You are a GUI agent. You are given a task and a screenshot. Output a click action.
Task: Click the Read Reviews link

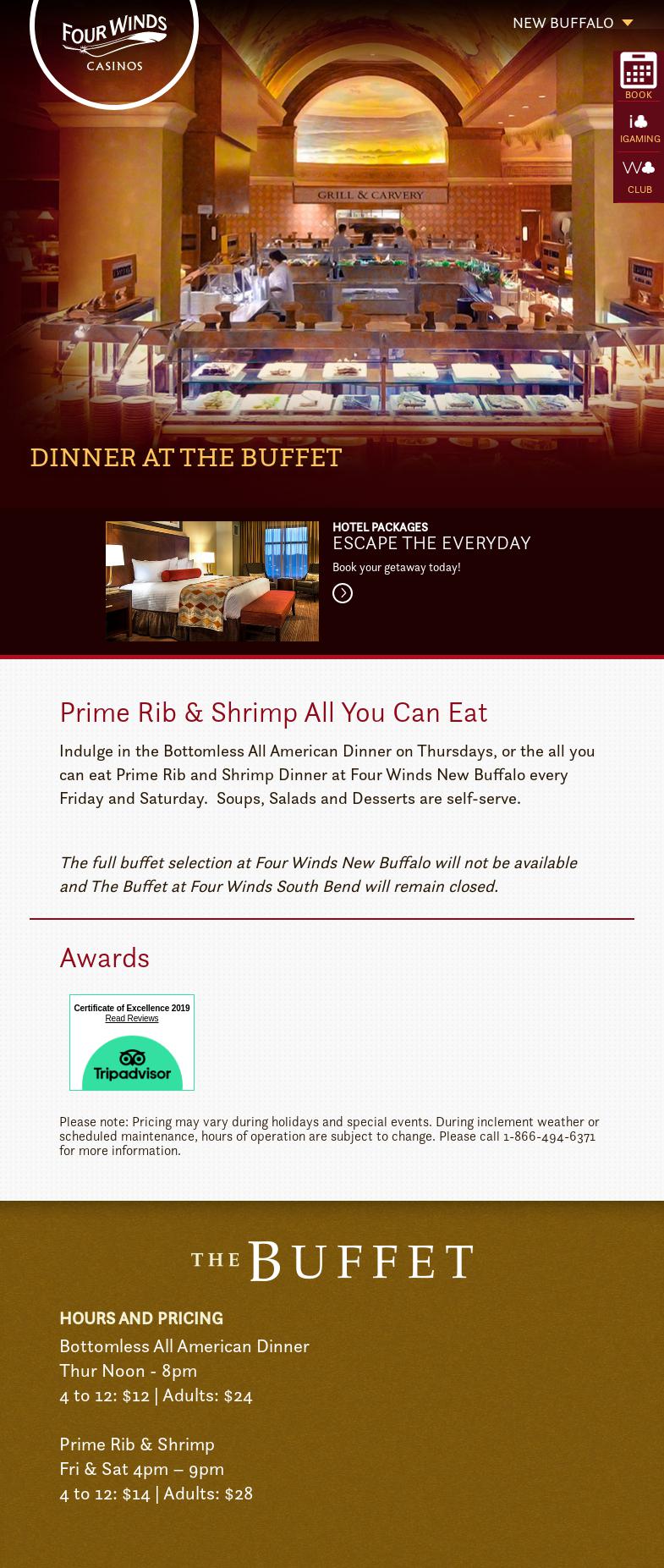coord(131,1018)
